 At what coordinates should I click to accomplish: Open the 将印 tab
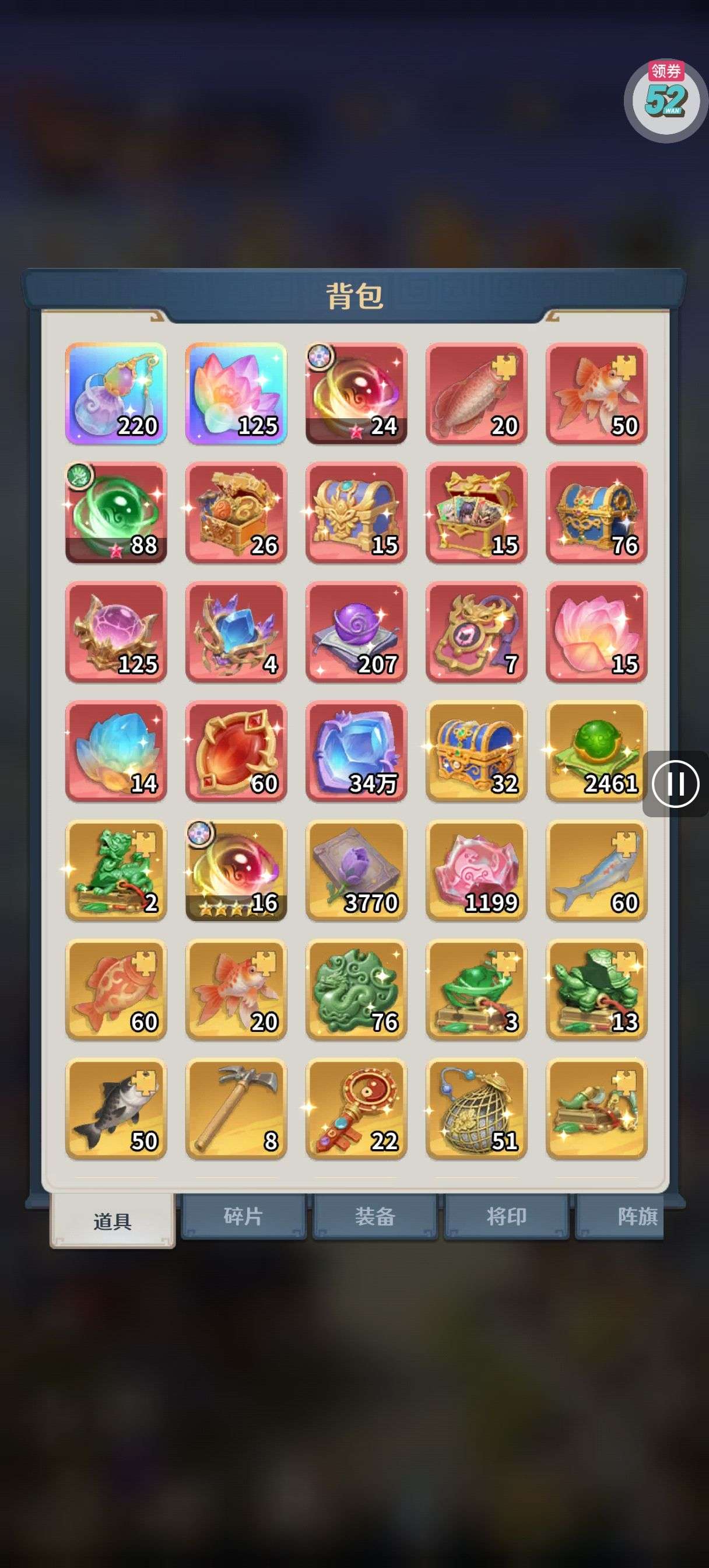point(506,1216)
